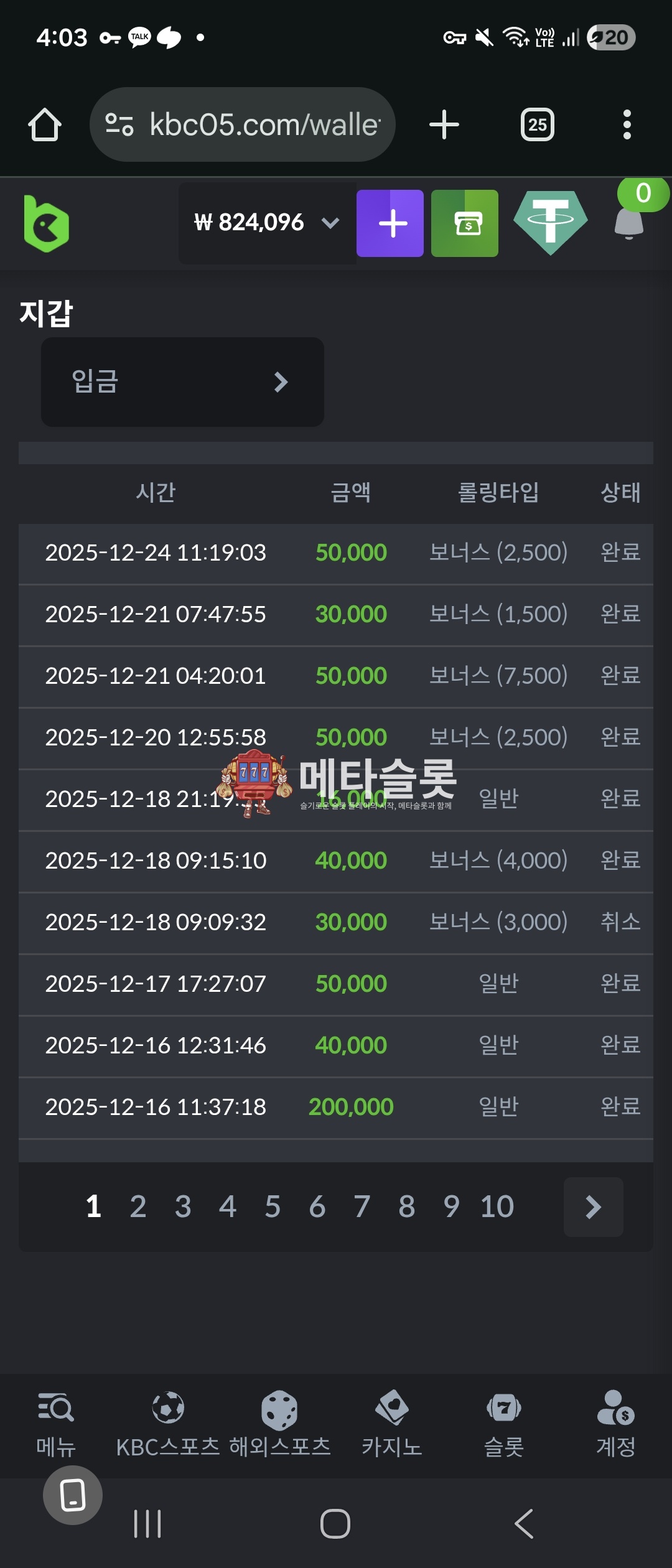Open the kbc05.com address bar
Image resolution: width=672 pixels, height=1568 pixels.
(x=243, y=124)
